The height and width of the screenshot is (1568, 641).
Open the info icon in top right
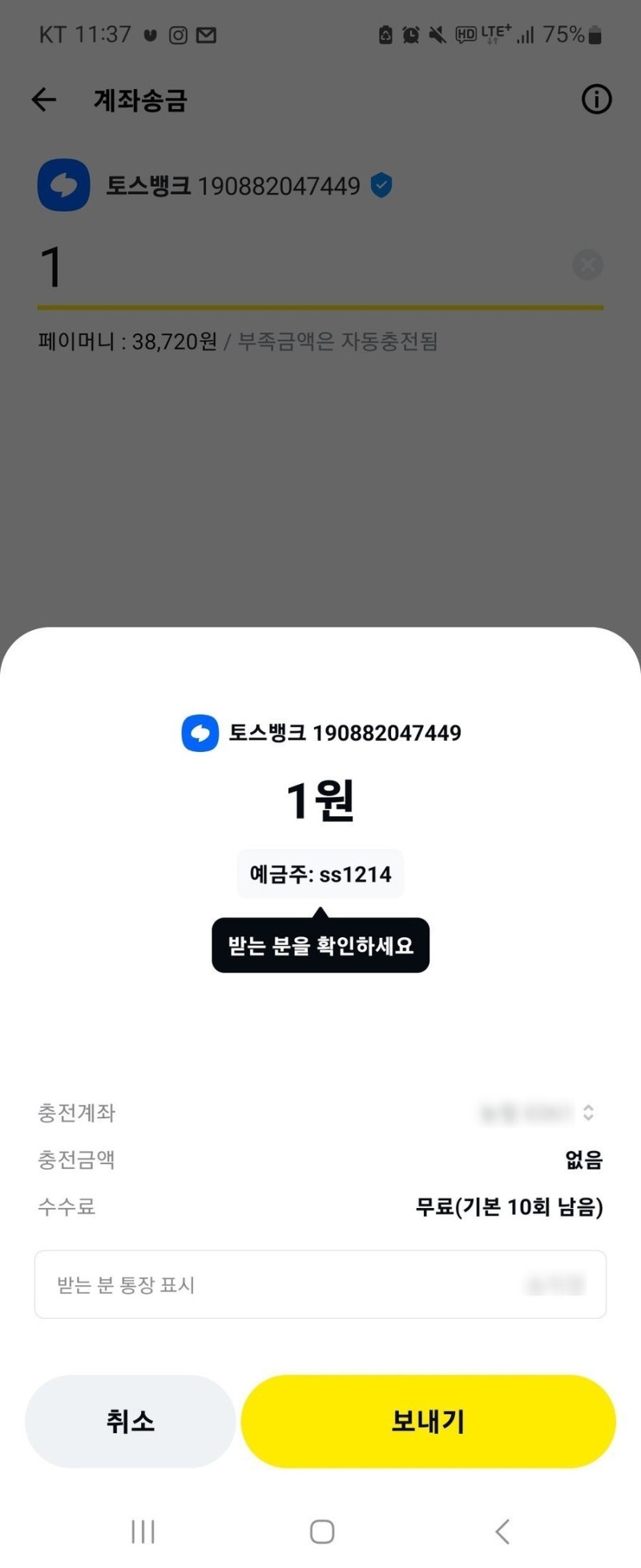coord(596,99)
